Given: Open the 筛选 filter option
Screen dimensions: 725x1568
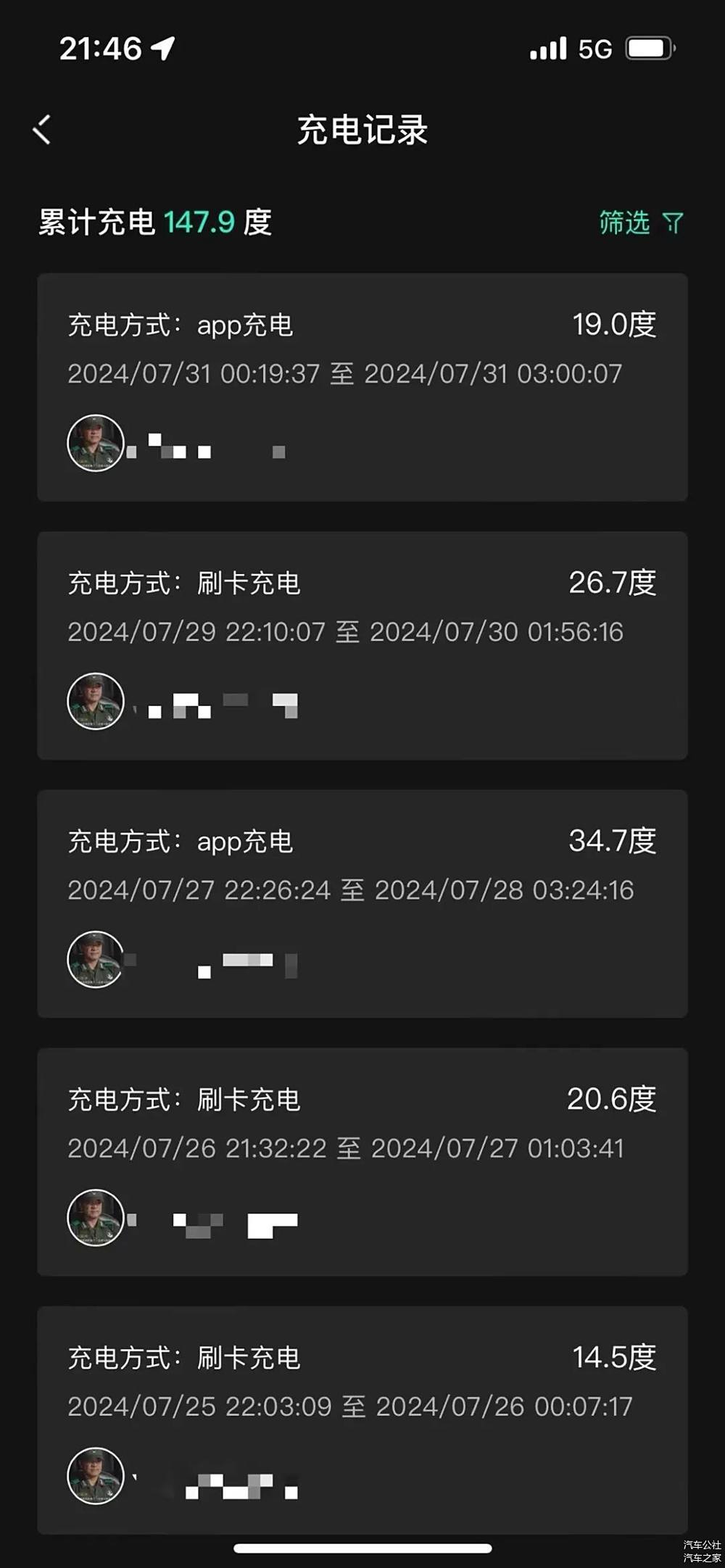Looking at the screenshot, I should coord(641,223).
